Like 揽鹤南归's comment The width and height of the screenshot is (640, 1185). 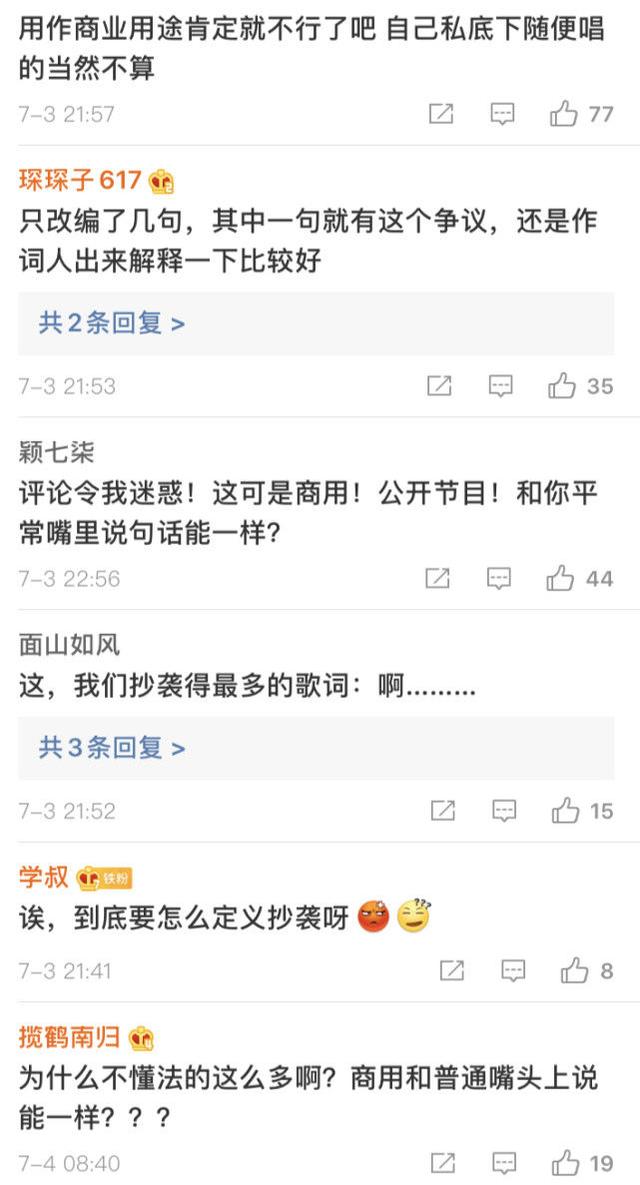(x=566, y=1163)
